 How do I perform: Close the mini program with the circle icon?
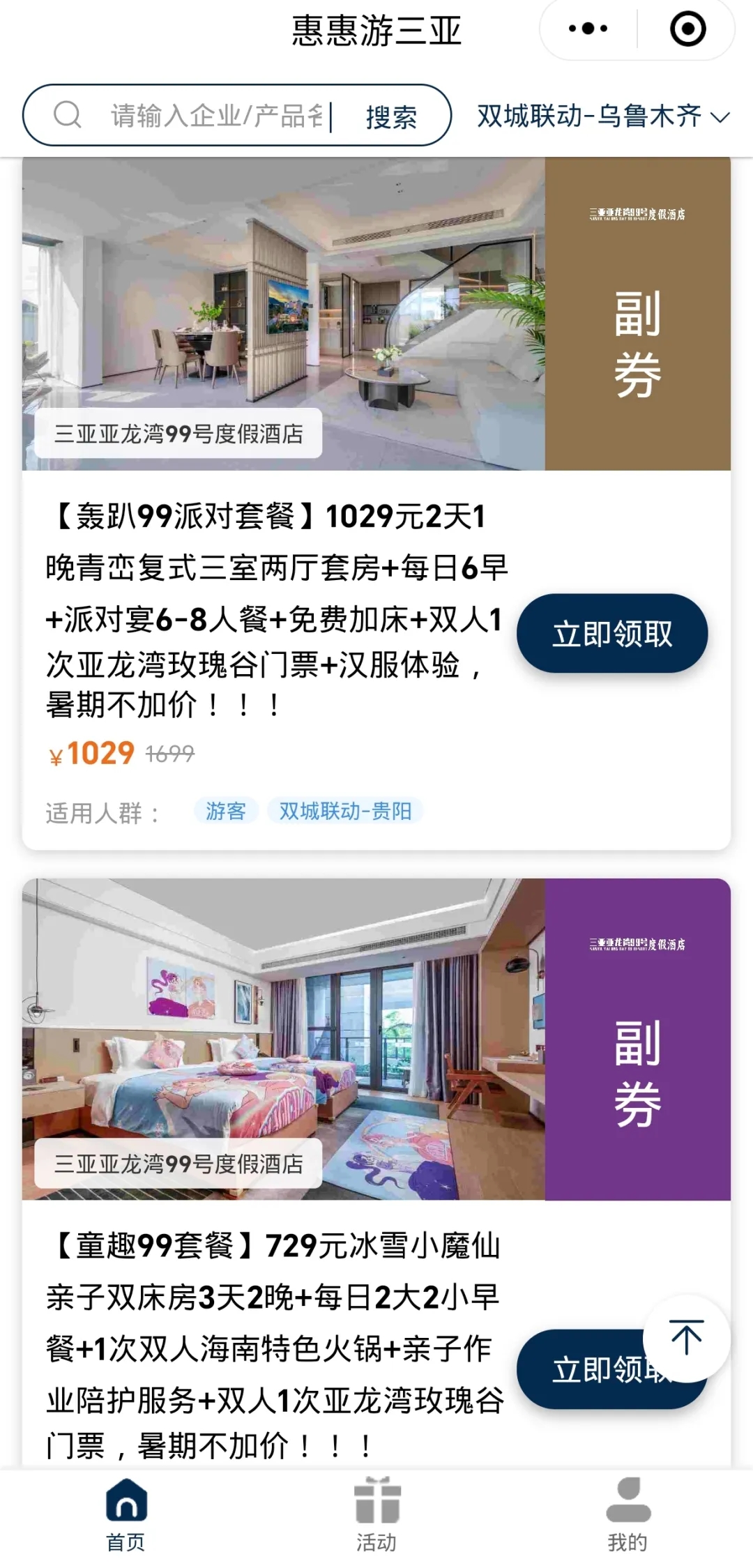[687, 29]
